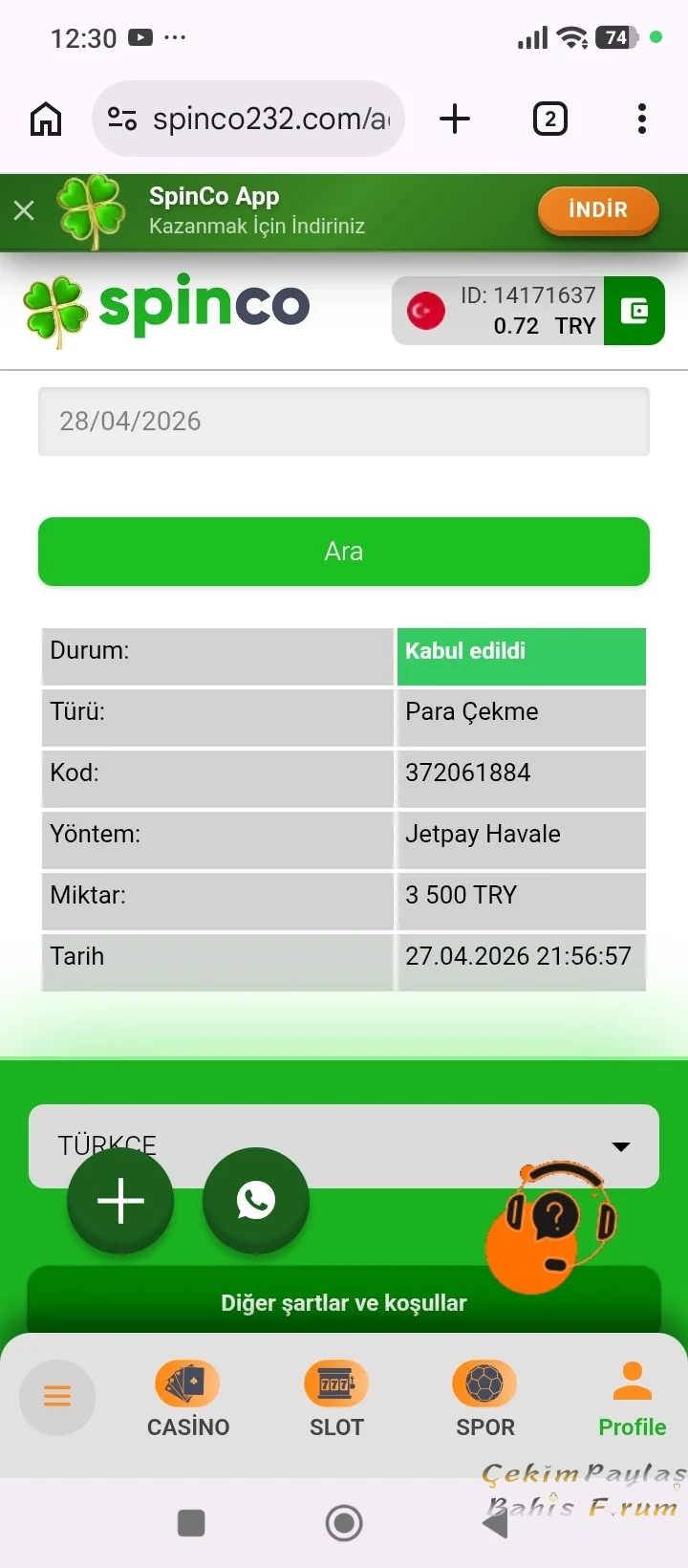Switch to the SLOT tab
This screenshot has width=688, height=1568.
pyautogui.click(x=336, y=1399)
